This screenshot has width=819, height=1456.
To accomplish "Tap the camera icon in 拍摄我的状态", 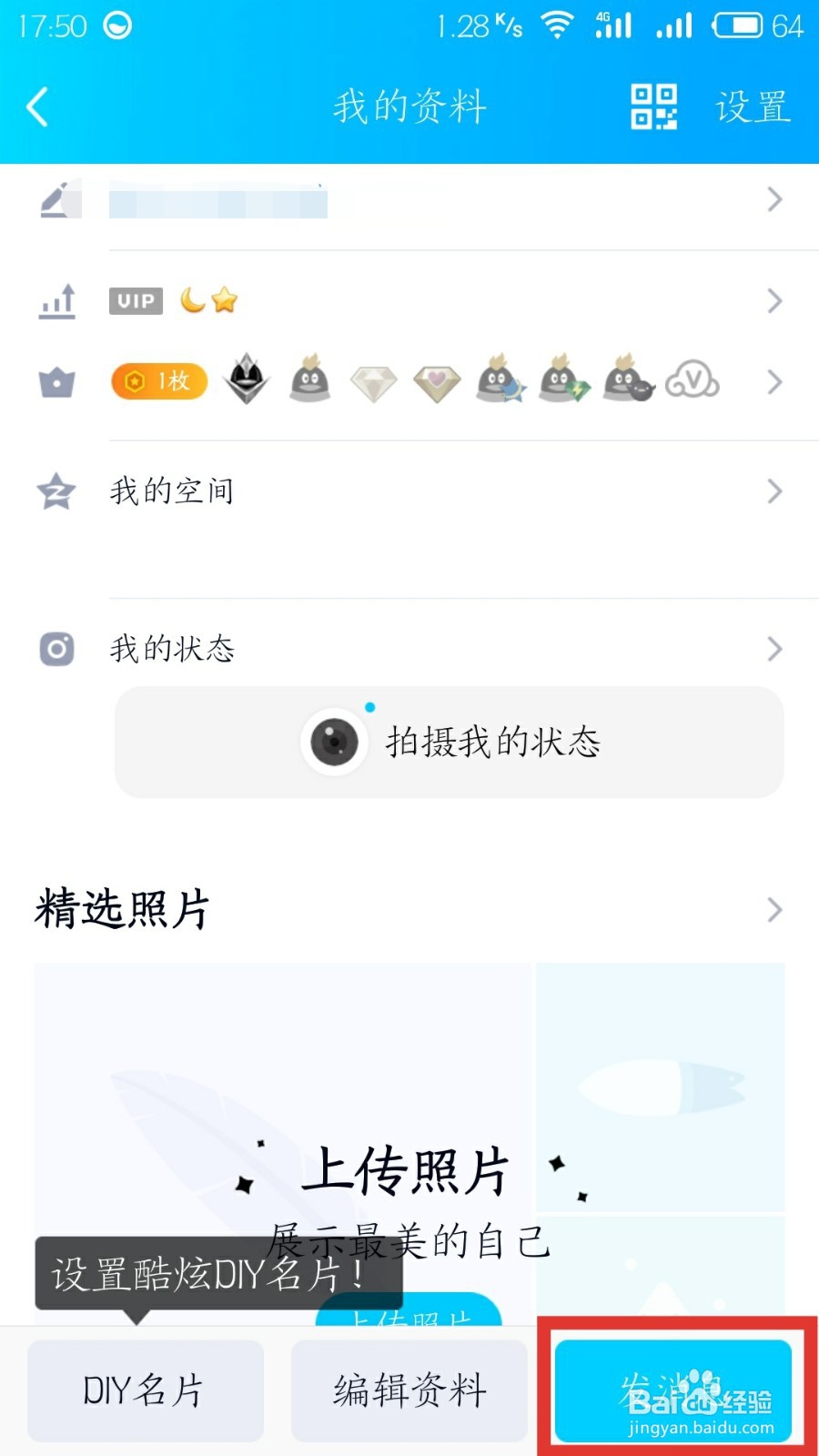I will pyautogui.click(x=334, y=742).
